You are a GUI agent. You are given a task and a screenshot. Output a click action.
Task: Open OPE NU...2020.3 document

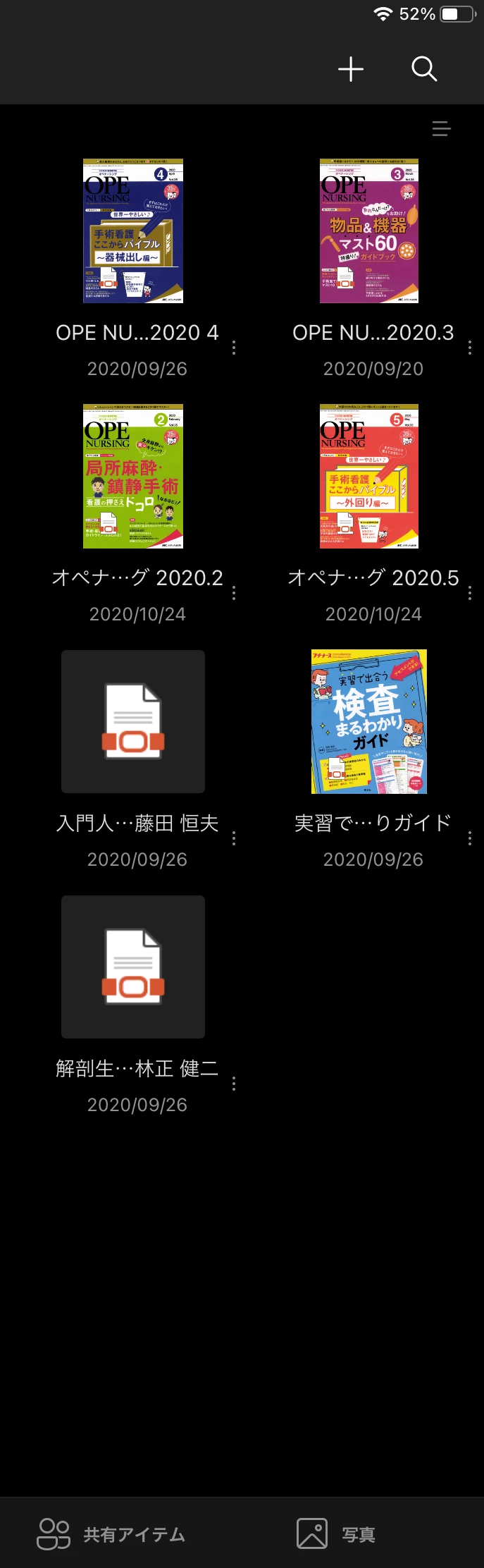pyautogui.click(x=369, y=231)
